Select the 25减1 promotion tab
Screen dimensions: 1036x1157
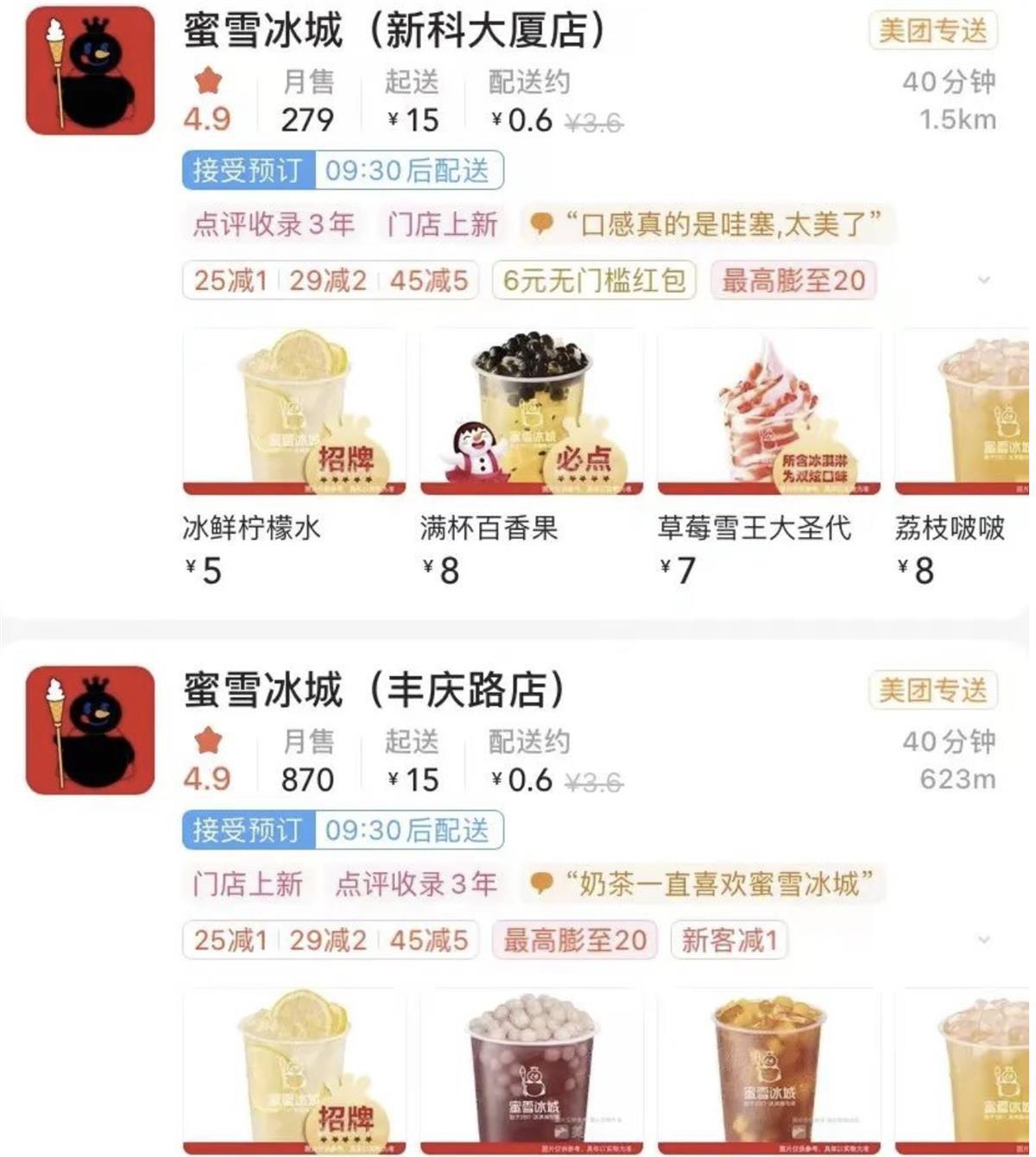230,281
